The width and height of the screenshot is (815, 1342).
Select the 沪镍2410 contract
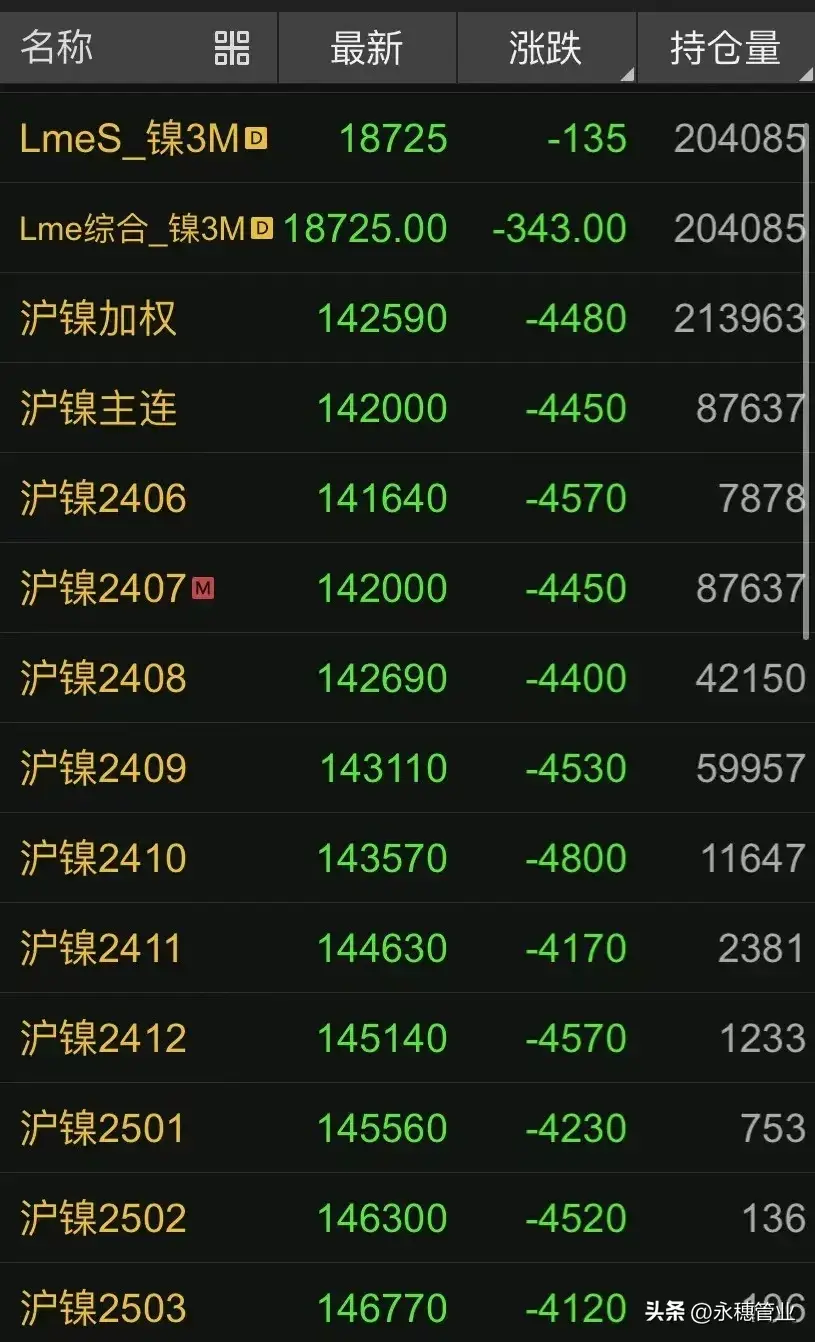tap(103, 859)
